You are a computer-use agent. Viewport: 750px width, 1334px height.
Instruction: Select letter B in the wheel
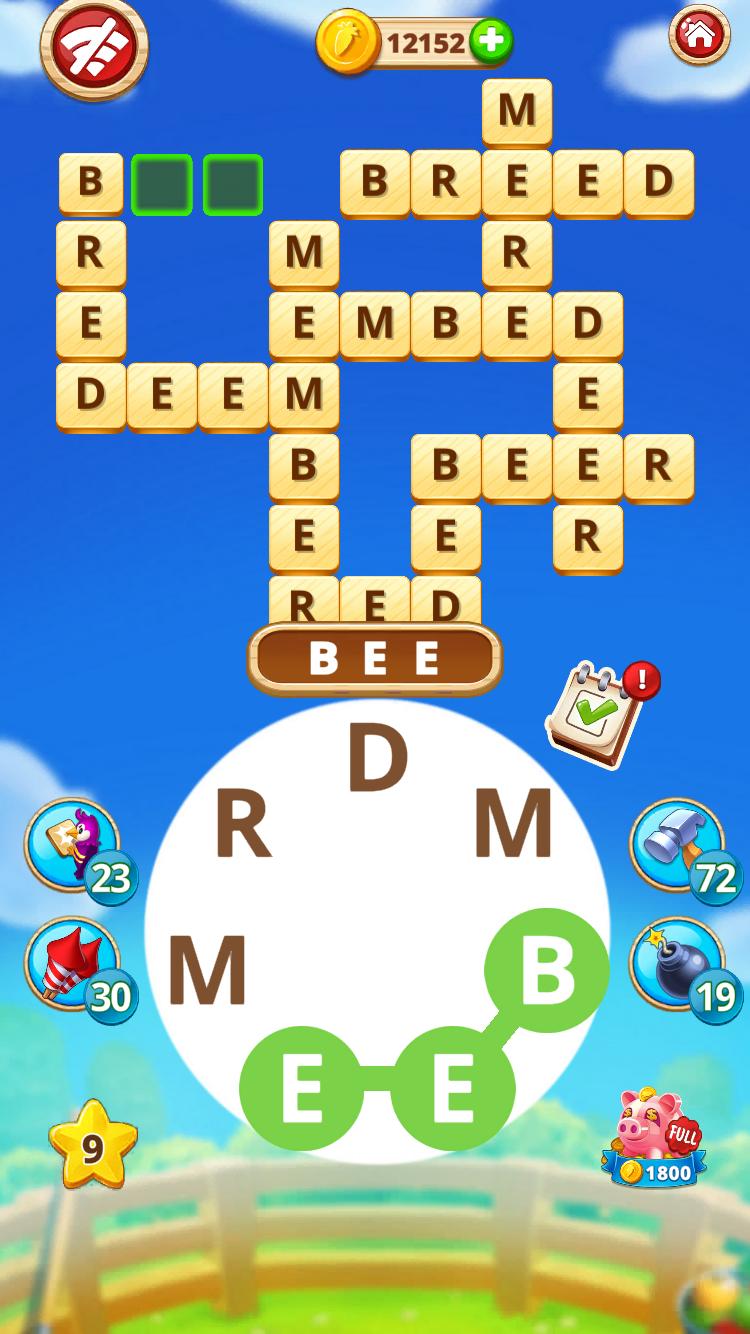click(547, 970)
